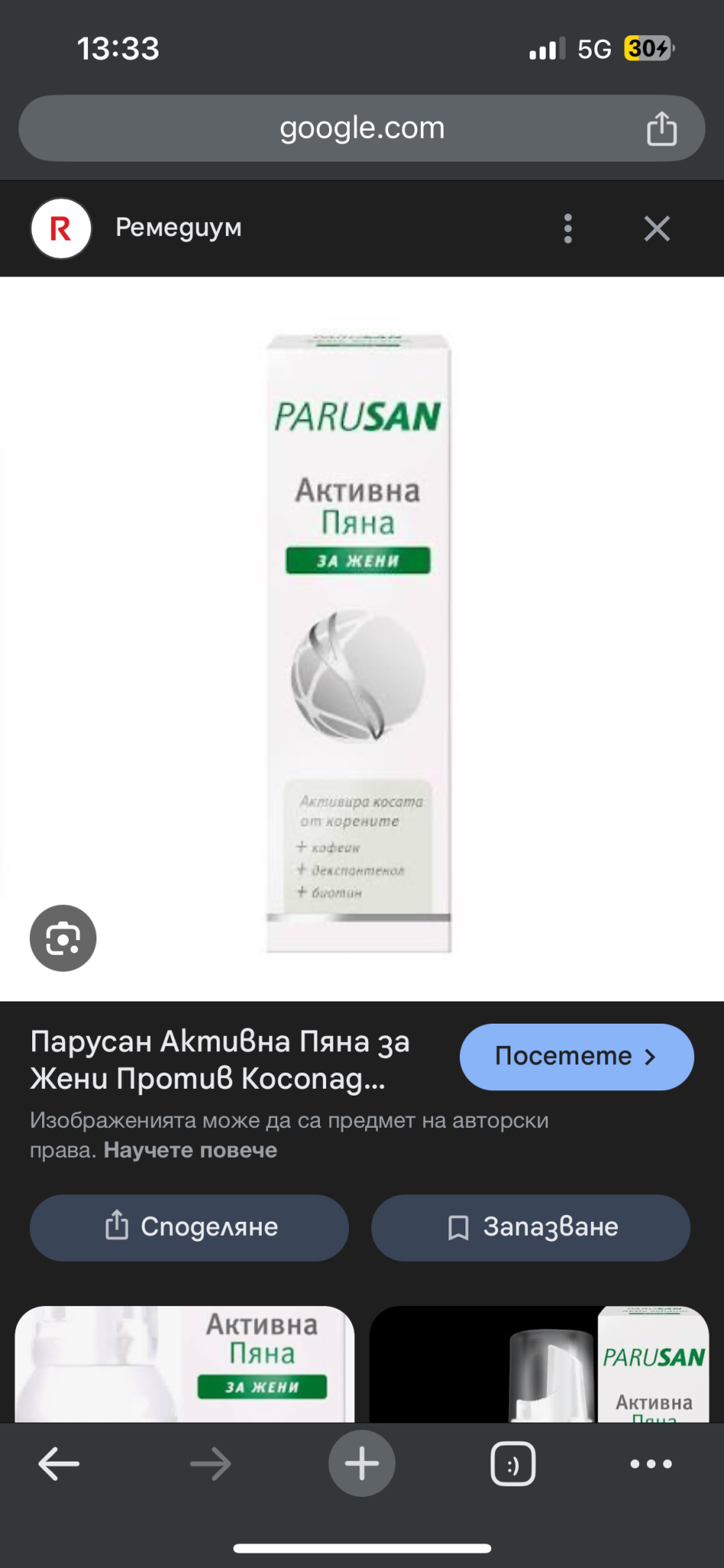
Task: Open the browser's three-dot menu
Action: [651, 1464]
